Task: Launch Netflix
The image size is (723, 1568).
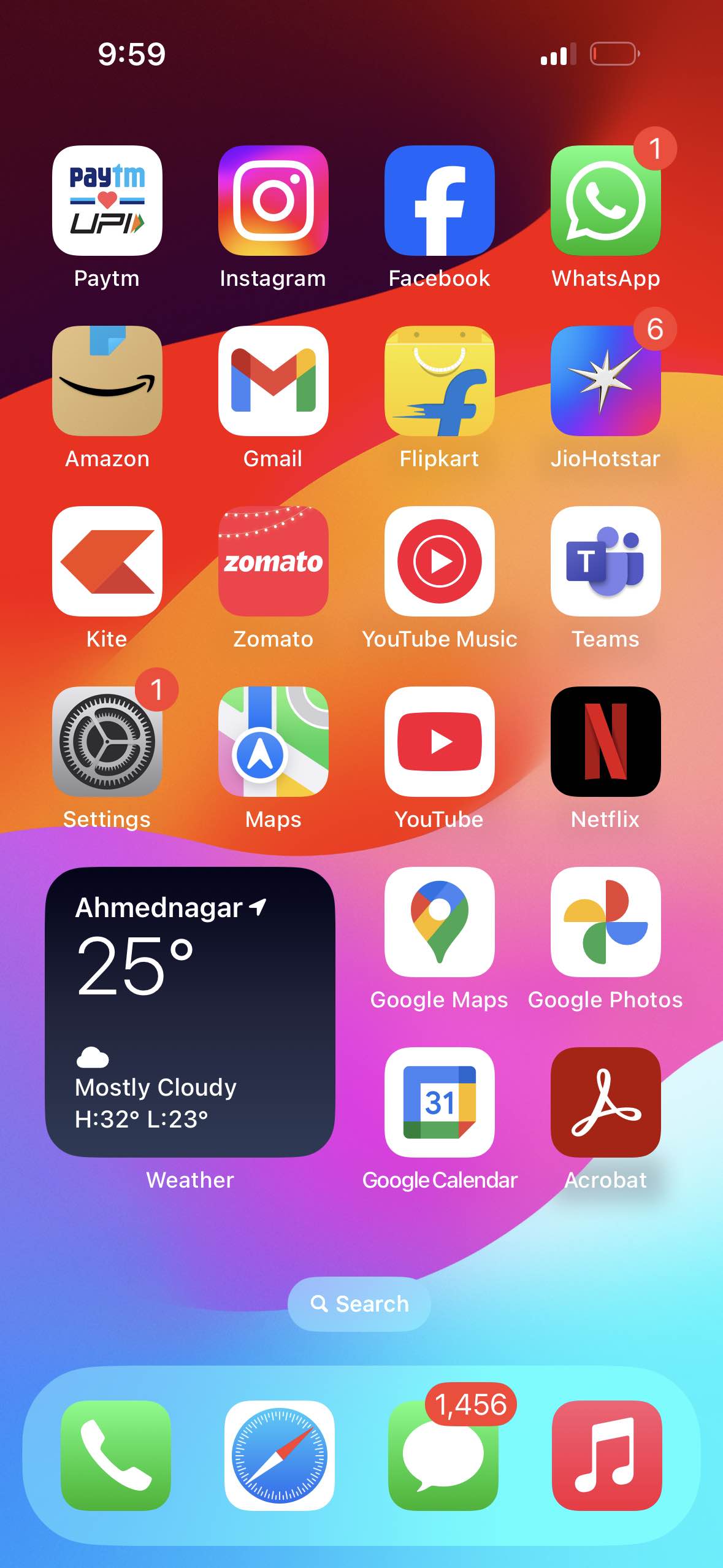Action: (605, 742)
